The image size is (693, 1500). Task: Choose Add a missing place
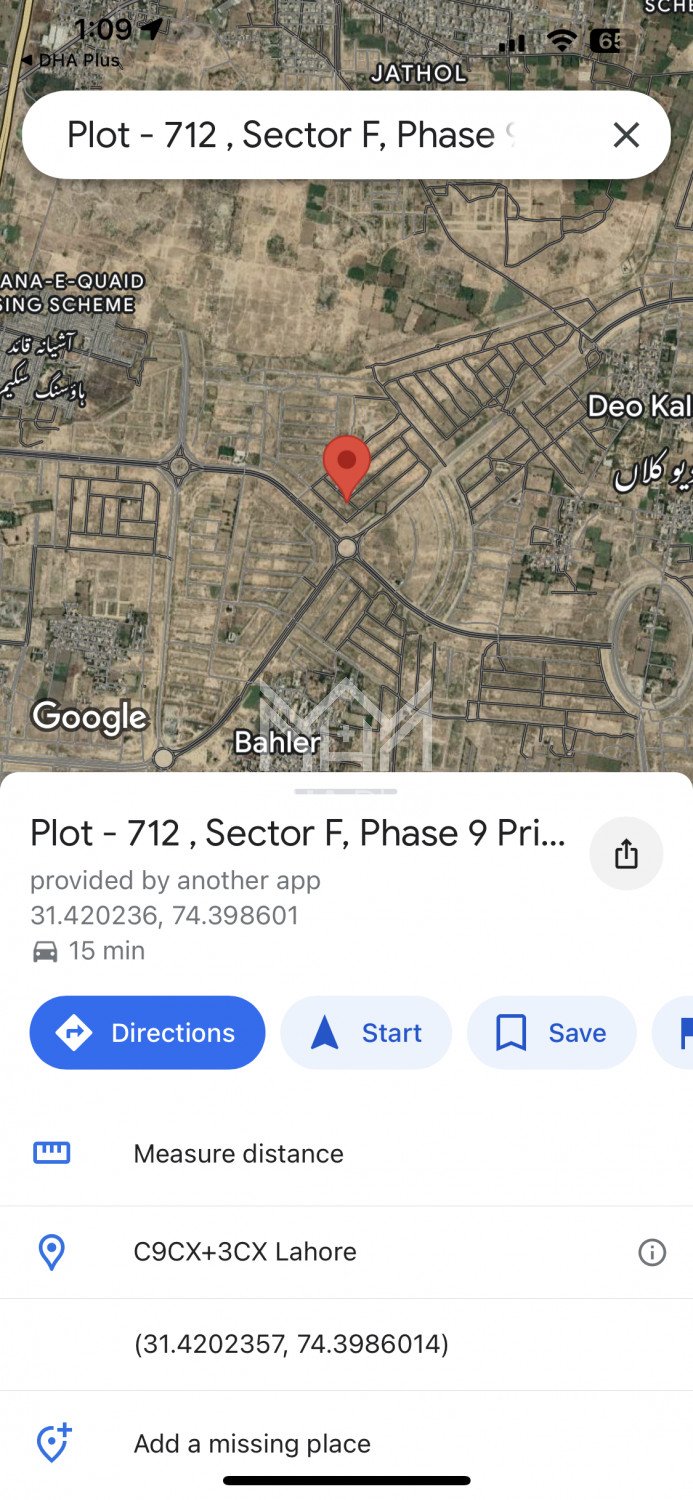pos(252,1443)
